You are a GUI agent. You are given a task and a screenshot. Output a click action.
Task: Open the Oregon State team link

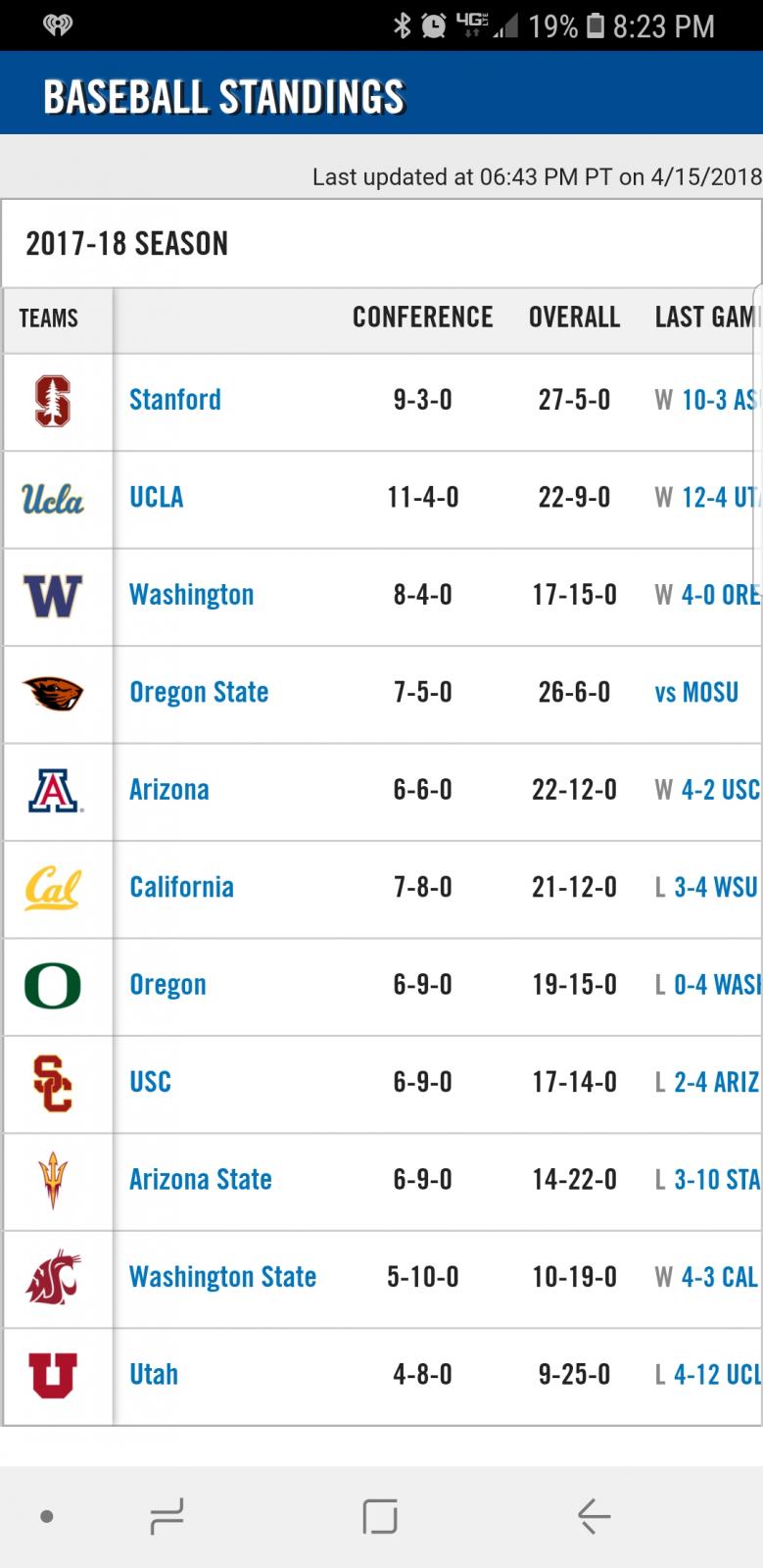[x=199, y=692]
